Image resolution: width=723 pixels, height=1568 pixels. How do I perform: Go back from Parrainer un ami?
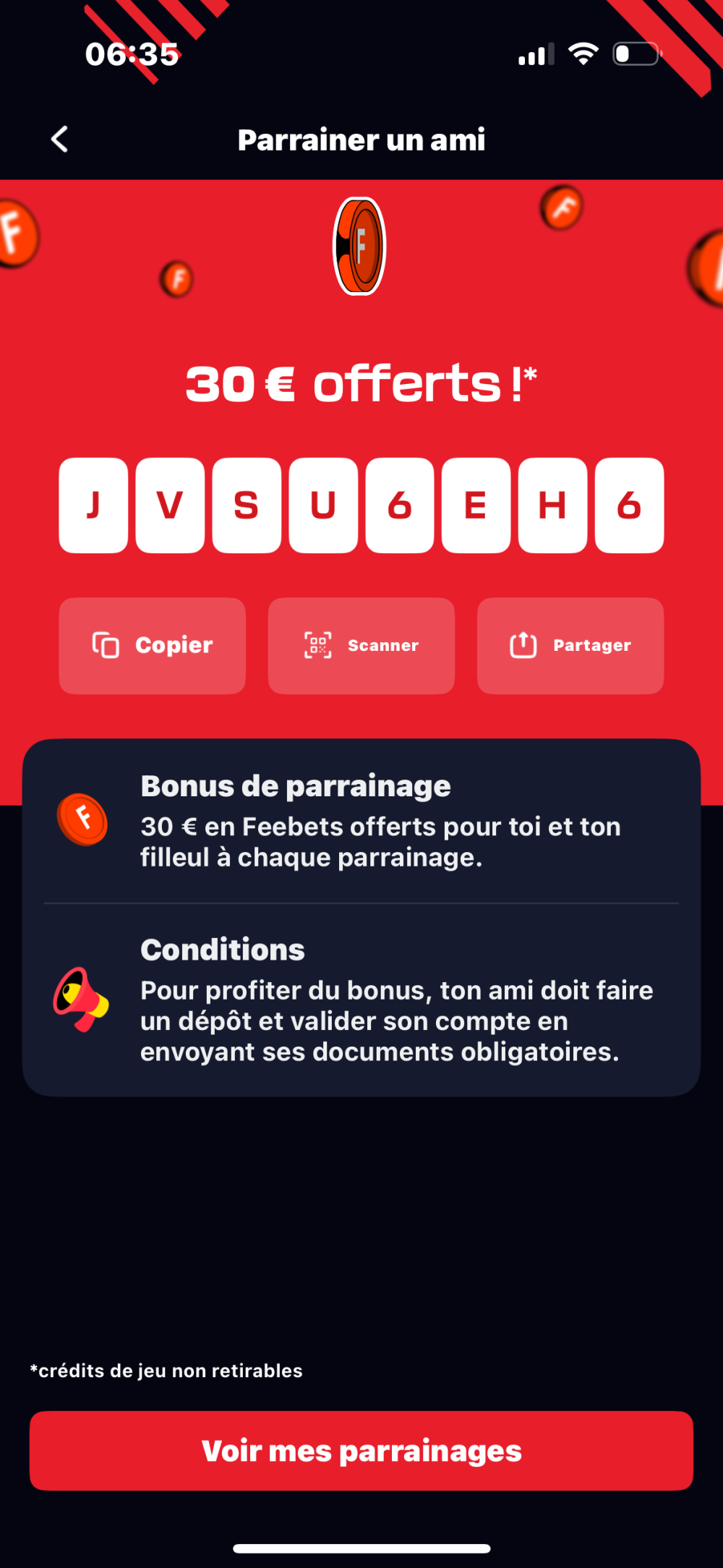(x=60, y=140)
